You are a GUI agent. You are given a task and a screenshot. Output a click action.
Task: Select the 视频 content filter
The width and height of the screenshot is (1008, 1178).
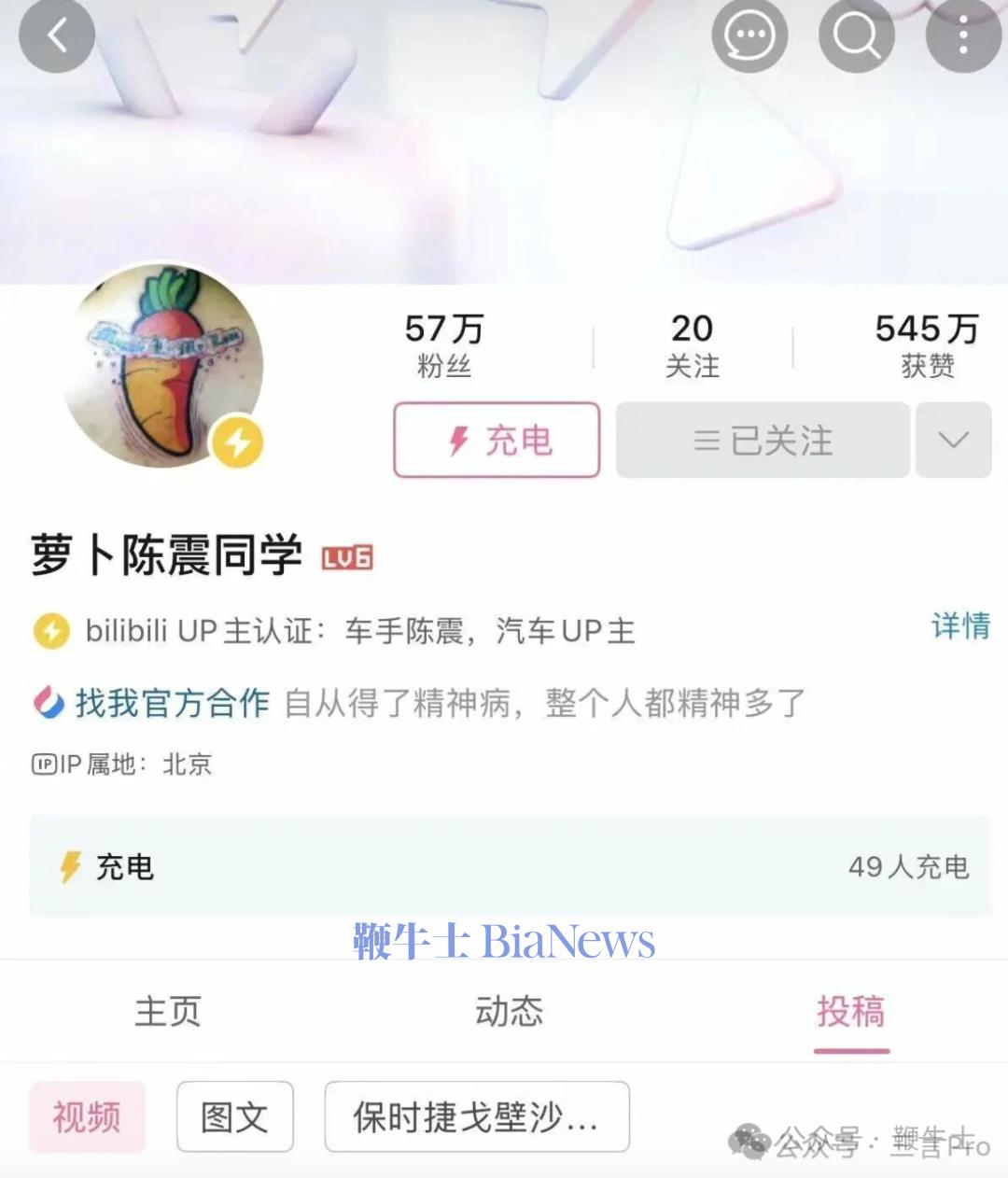click(x=88, y=1116)
